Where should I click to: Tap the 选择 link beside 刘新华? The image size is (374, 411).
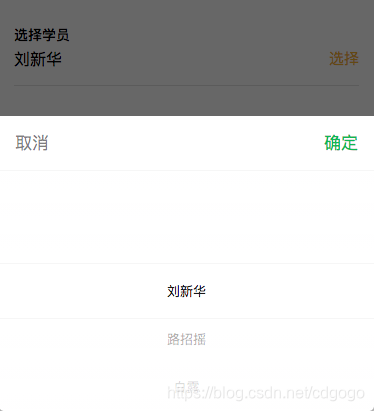344,59
